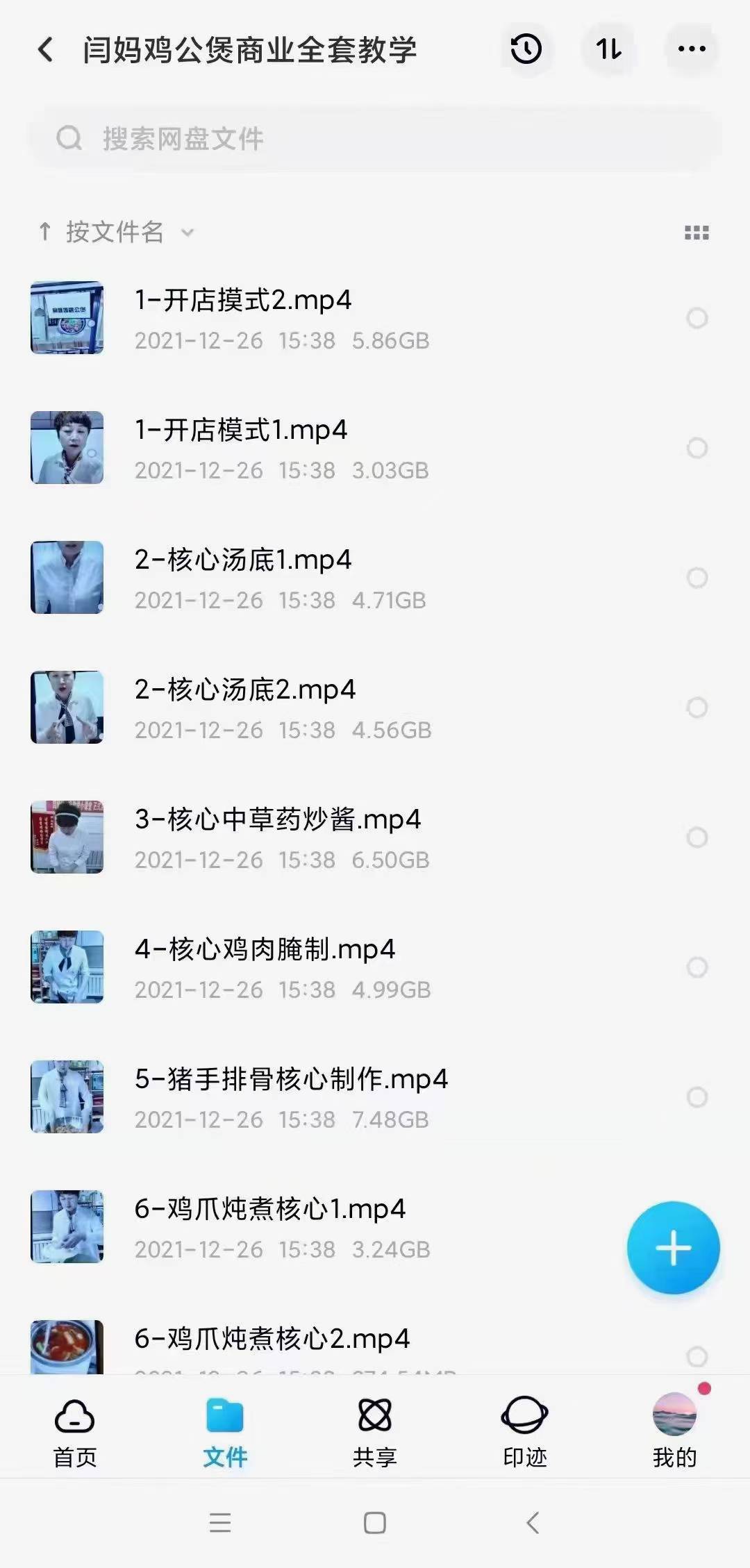Select the 3-核心中草药炒酱.mp4 file circle
Viewport: 750px width, 1568px height.
point(697,838)
